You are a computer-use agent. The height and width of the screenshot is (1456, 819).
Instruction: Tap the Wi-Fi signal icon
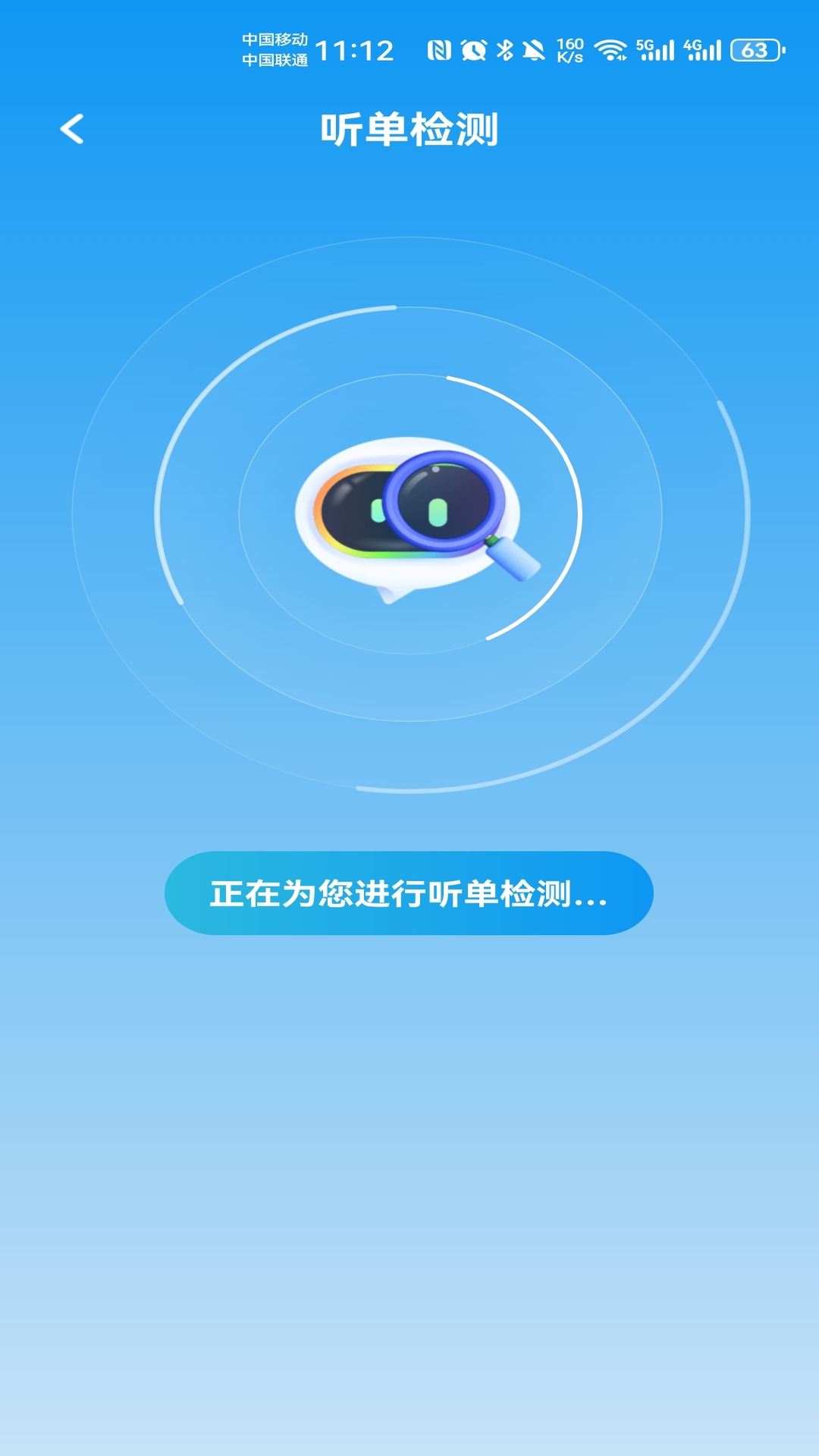(610, 51)
